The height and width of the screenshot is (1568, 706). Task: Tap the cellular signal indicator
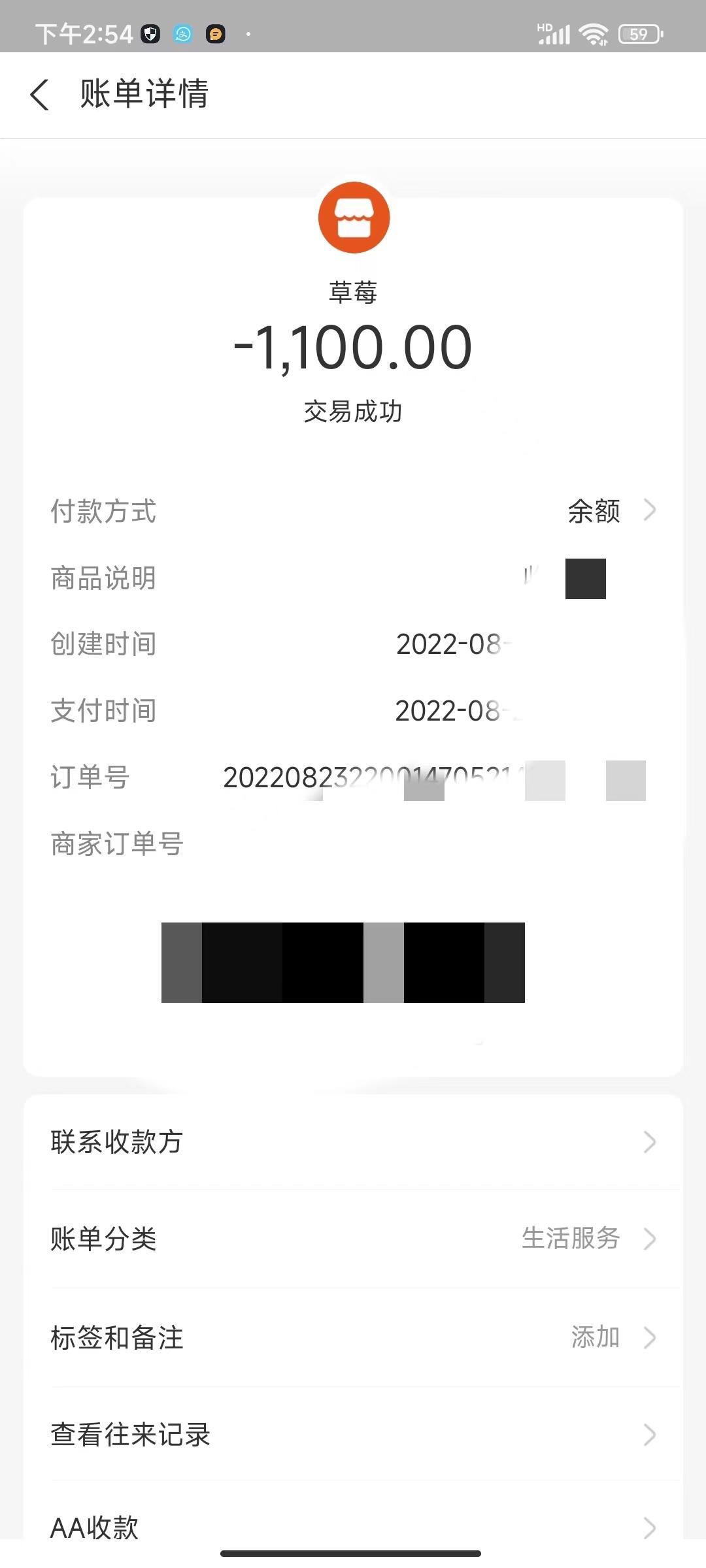pyautogui.click(x=552, y=33)
